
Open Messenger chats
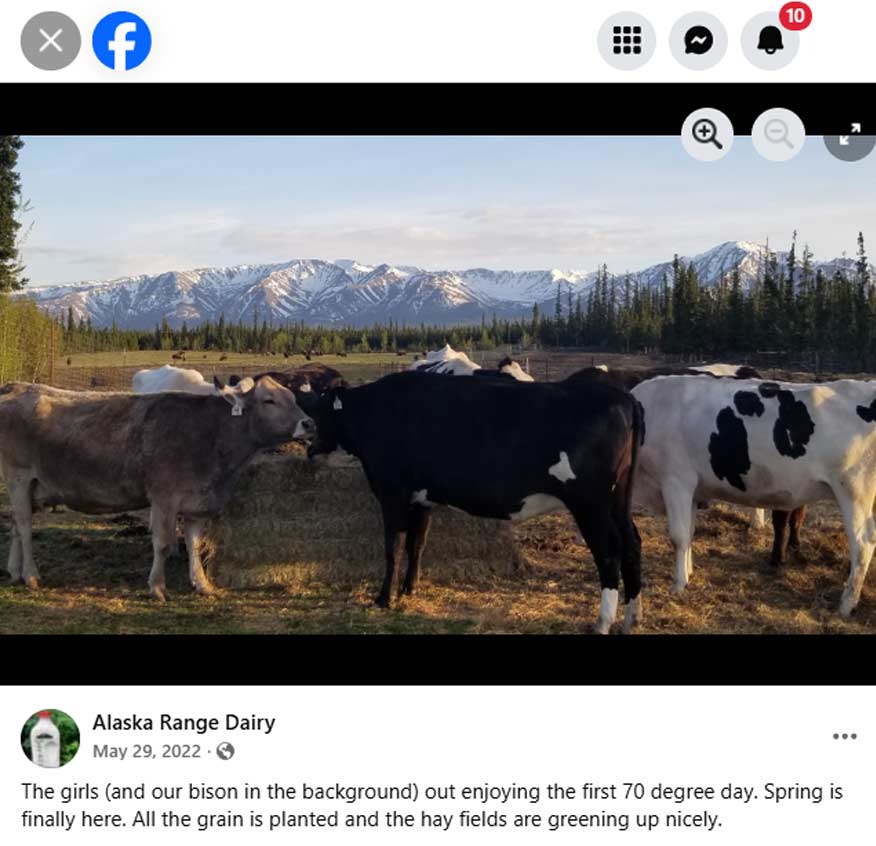(x=698, y=41)
